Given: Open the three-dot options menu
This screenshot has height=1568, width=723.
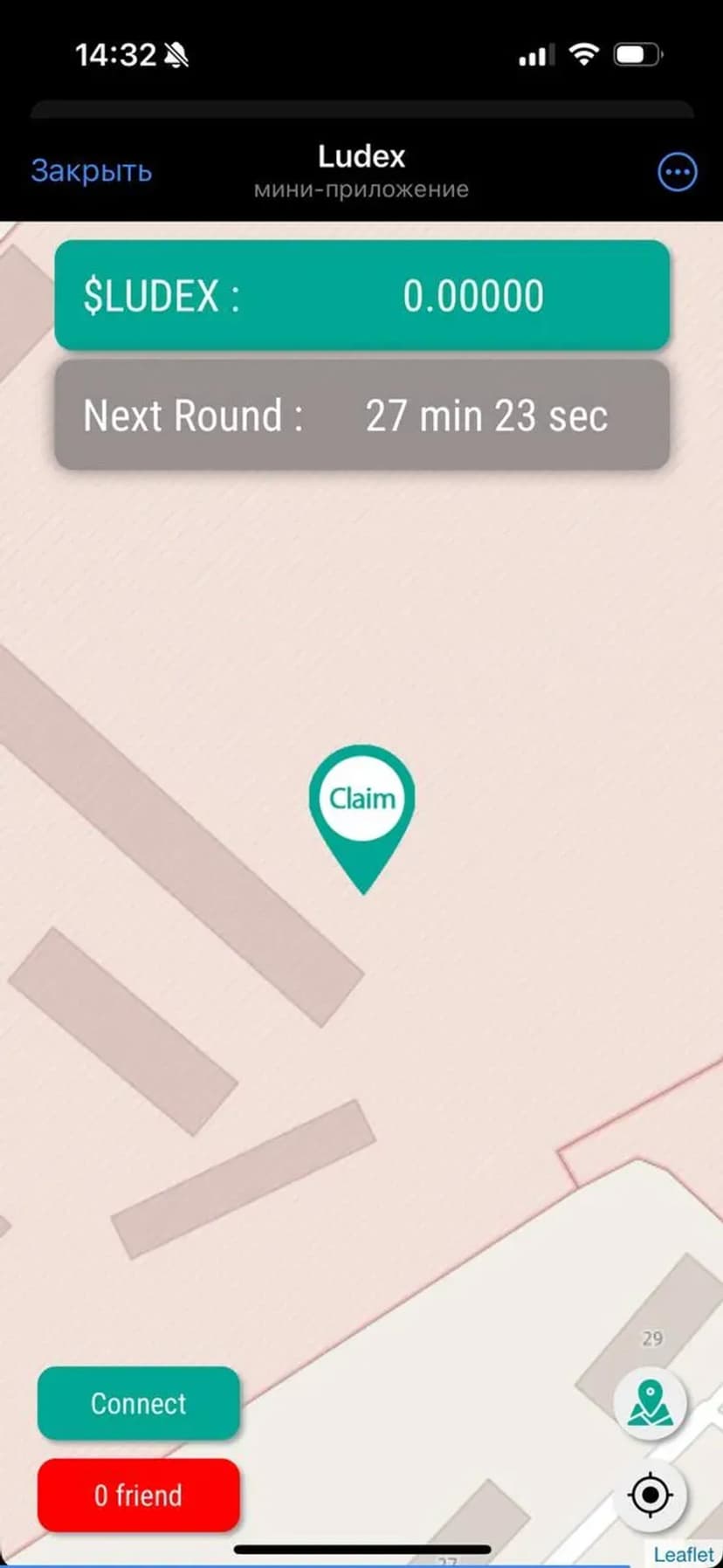Looking at the screenshot, I should 677,172.
